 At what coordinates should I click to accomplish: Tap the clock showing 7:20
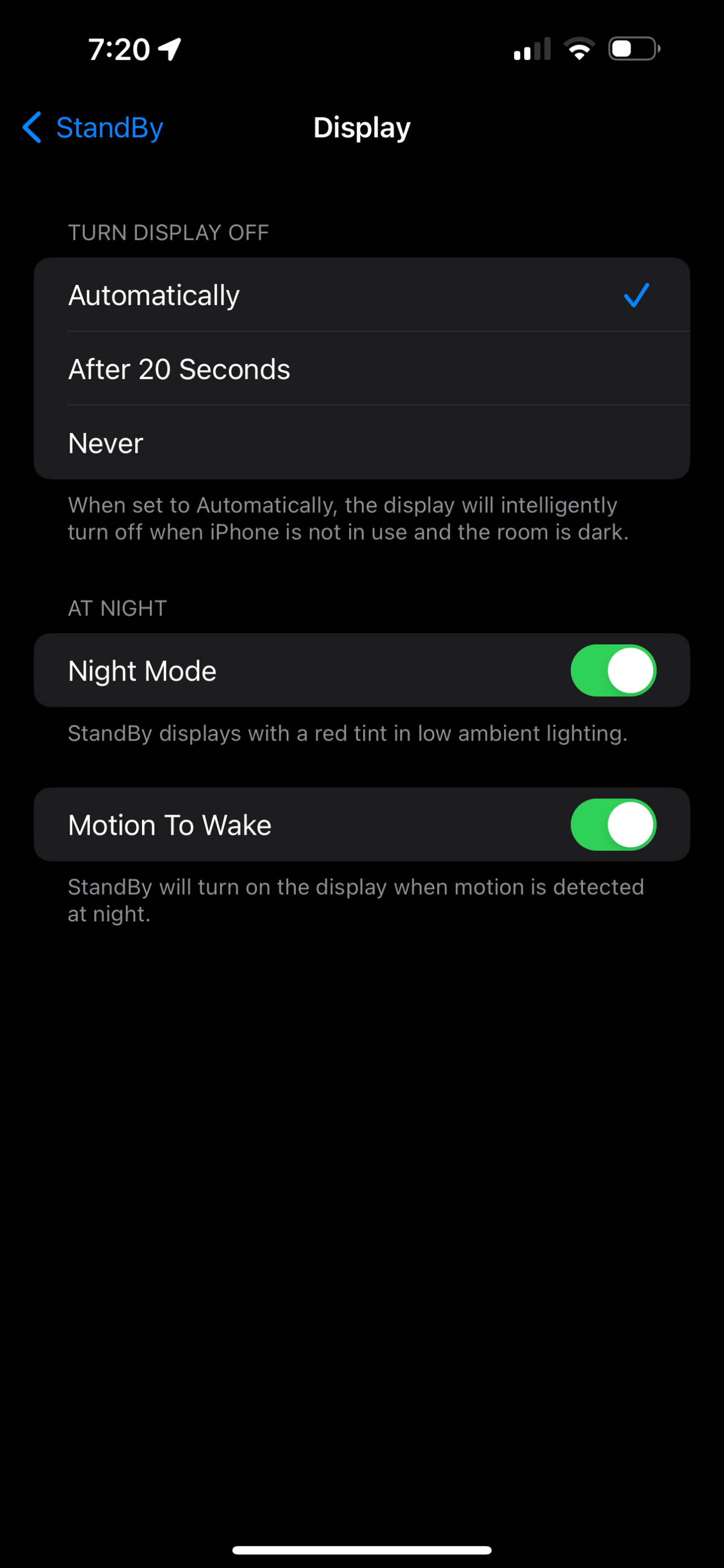119,49
